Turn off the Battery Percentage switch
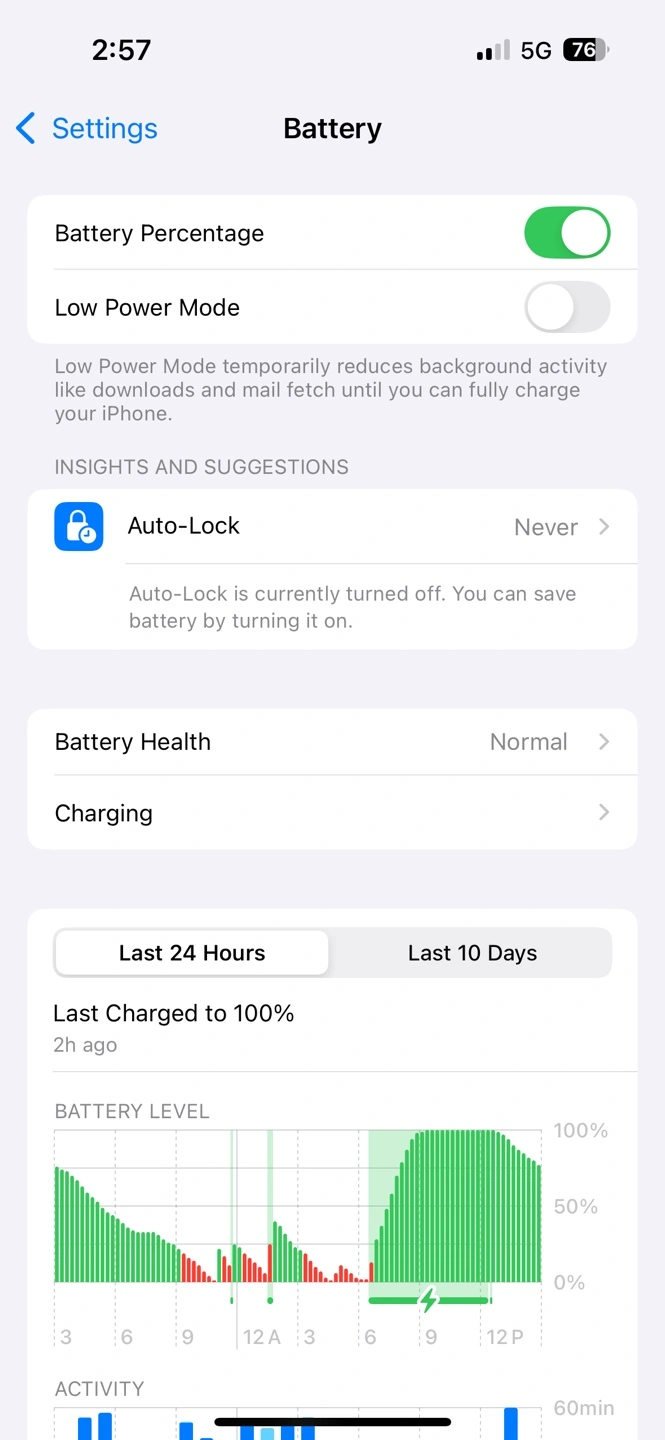The width and height of the screenshot is (665, 1440). click(567, 233)
